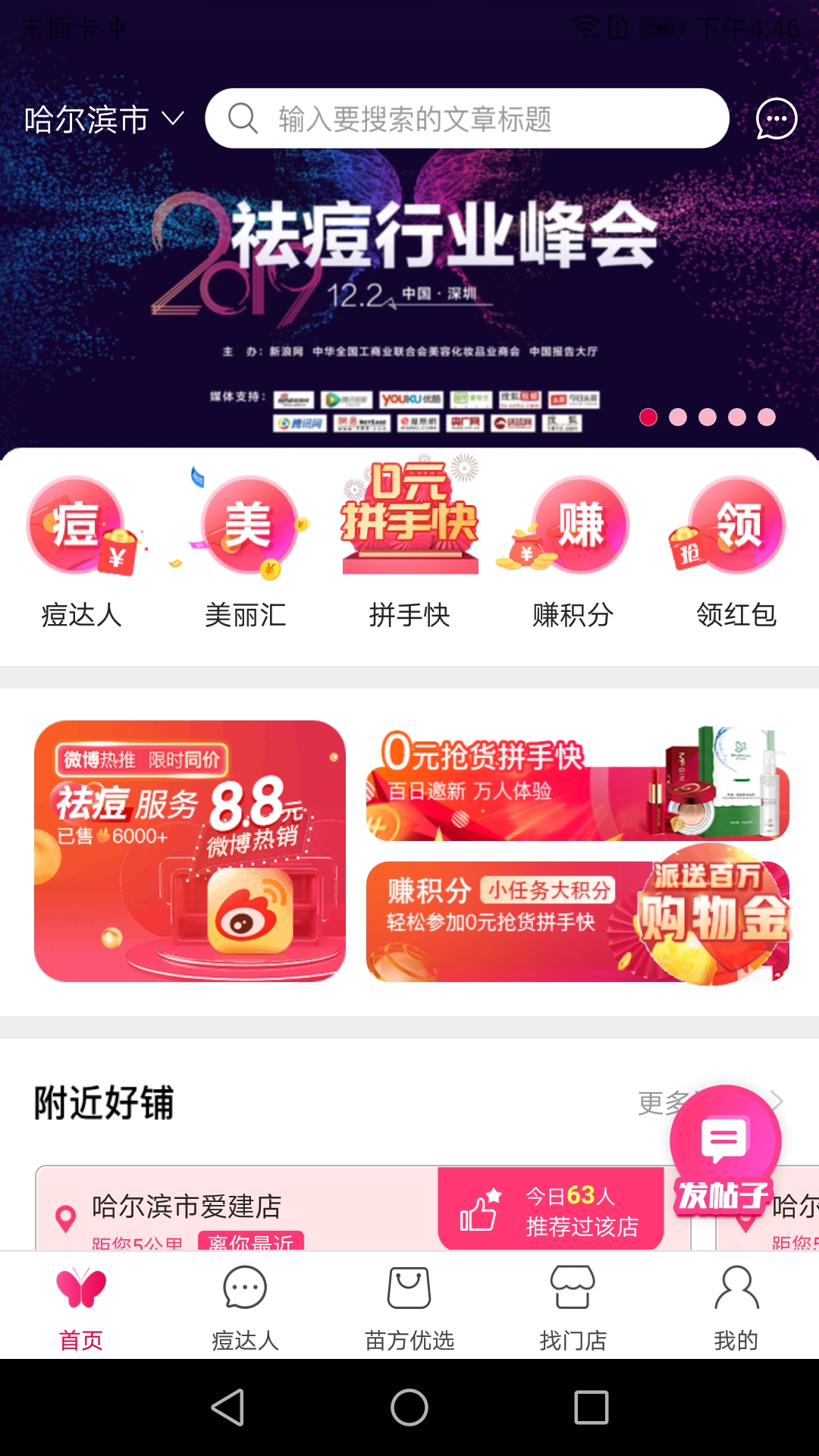The height and width of the screenshot is (1456, 819).
Task: Open the 0元抢货拼手快 promo banner
Action: [x=578, y=783]
